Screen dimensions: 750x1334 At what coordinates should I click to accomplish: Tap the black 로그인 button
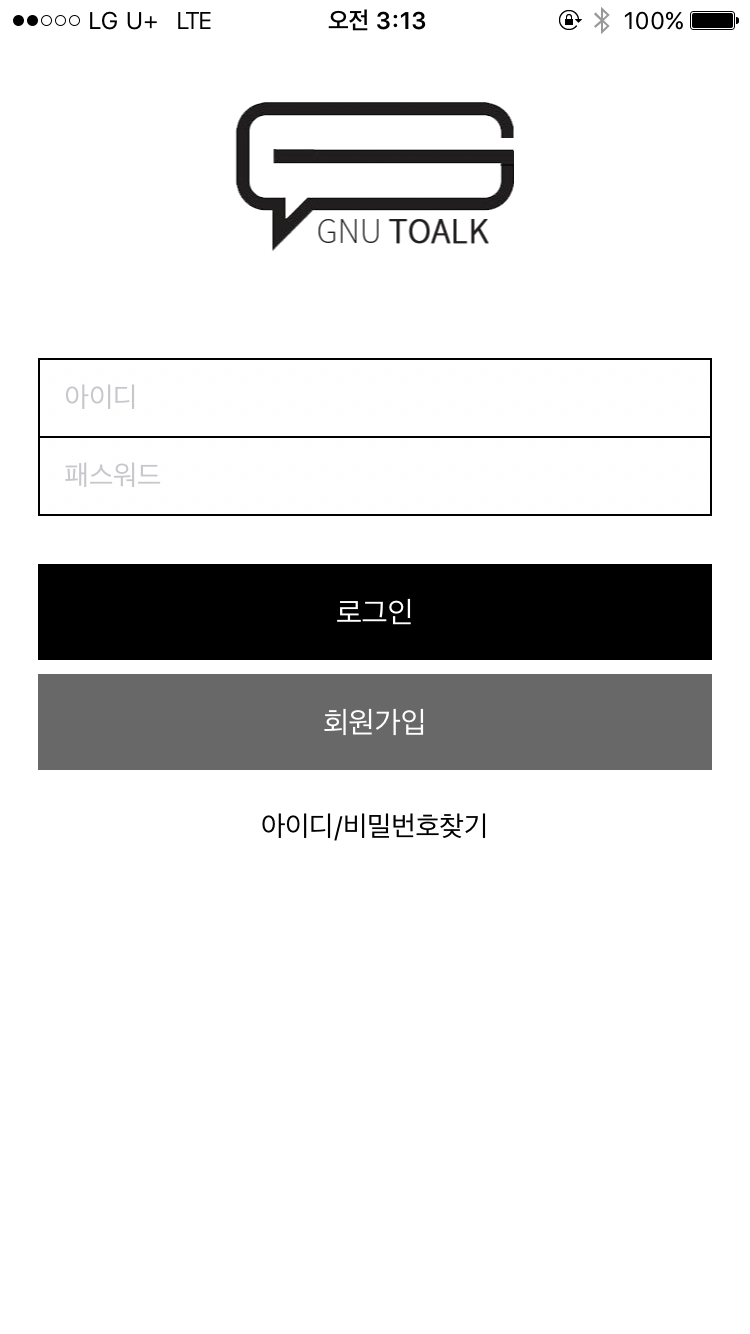374,611
